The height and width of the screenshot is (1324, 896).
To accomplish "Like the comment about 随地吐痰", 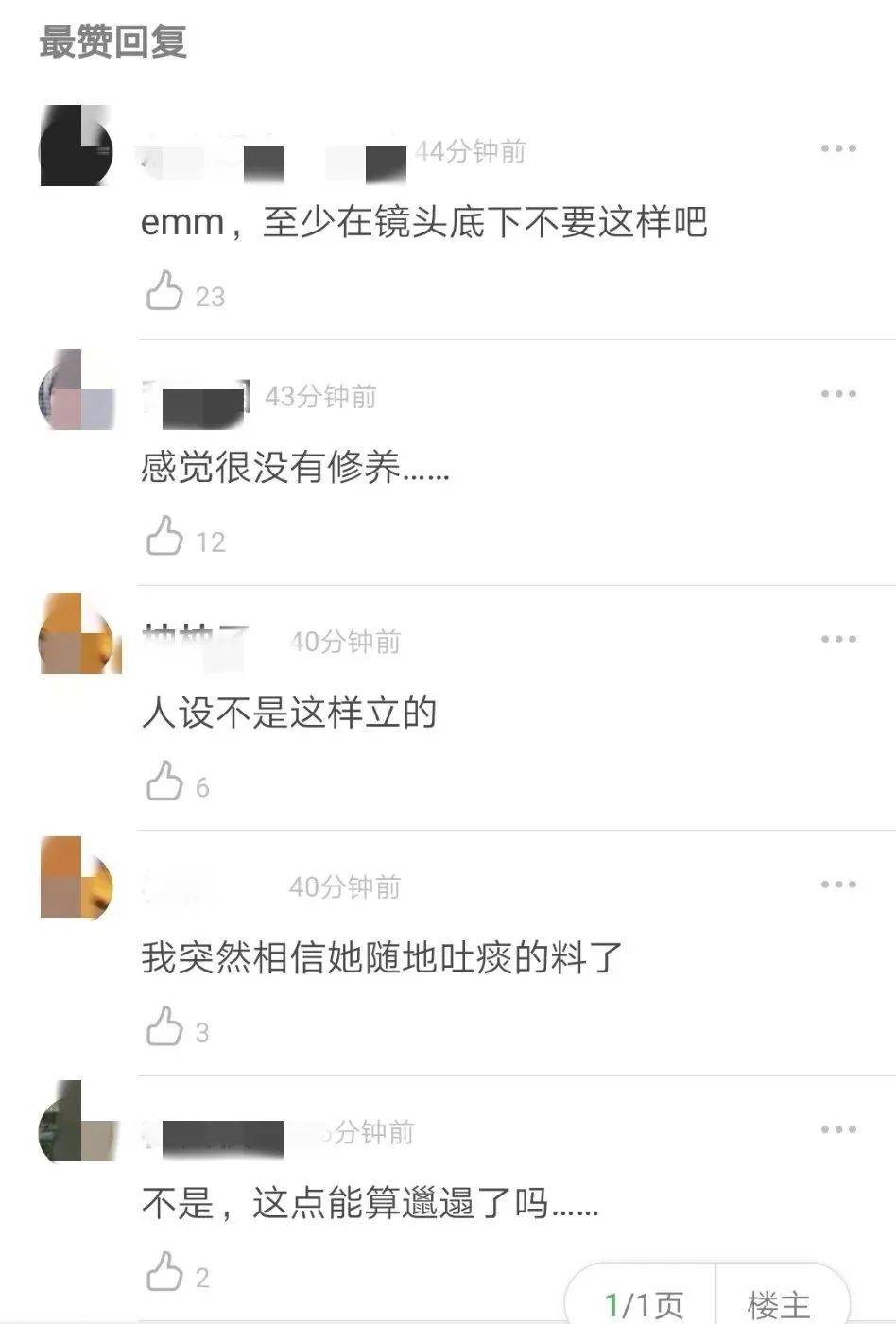I will pyautogui.click(x=164, y=1027).
